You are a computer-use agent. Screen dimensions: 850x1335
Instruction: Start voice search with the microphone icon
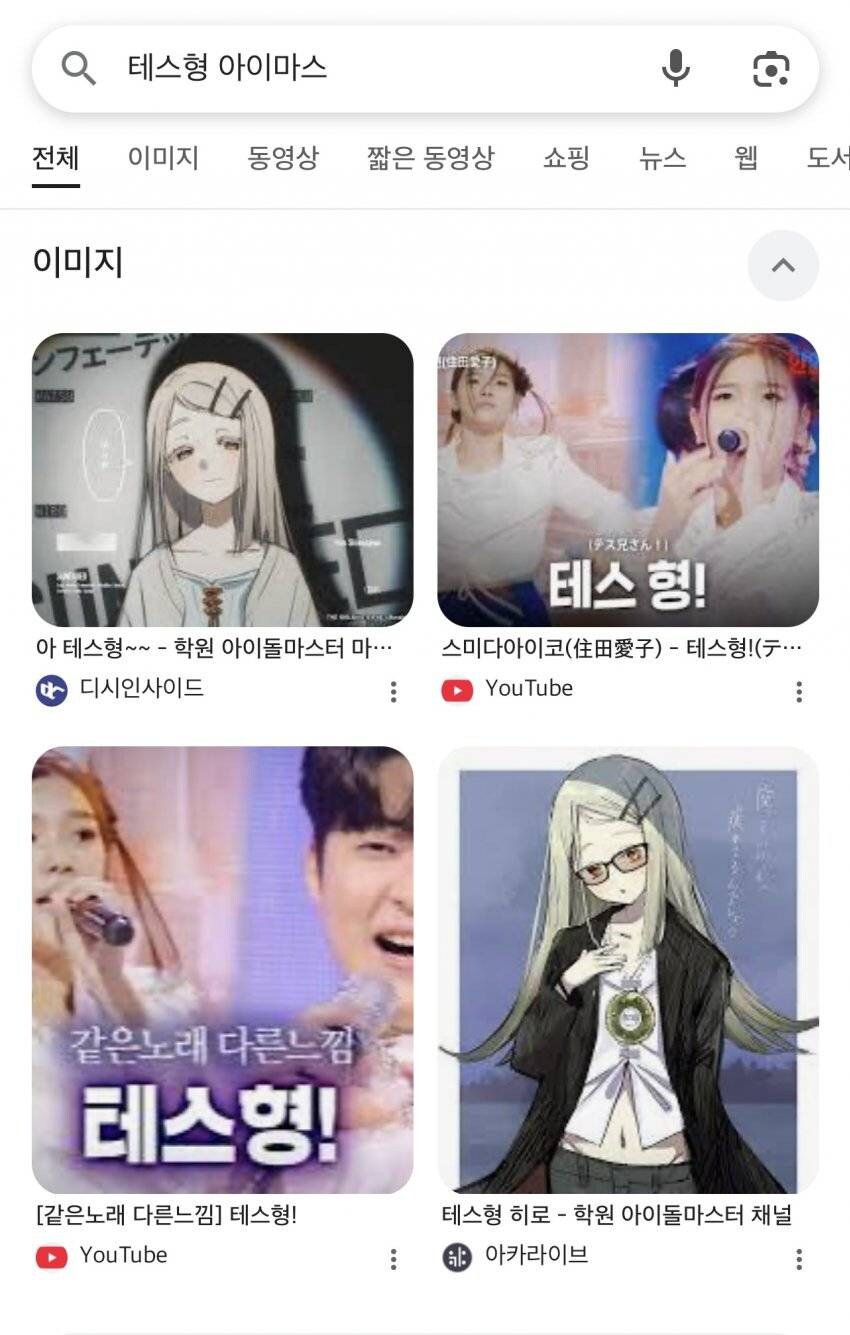[676, 68]
